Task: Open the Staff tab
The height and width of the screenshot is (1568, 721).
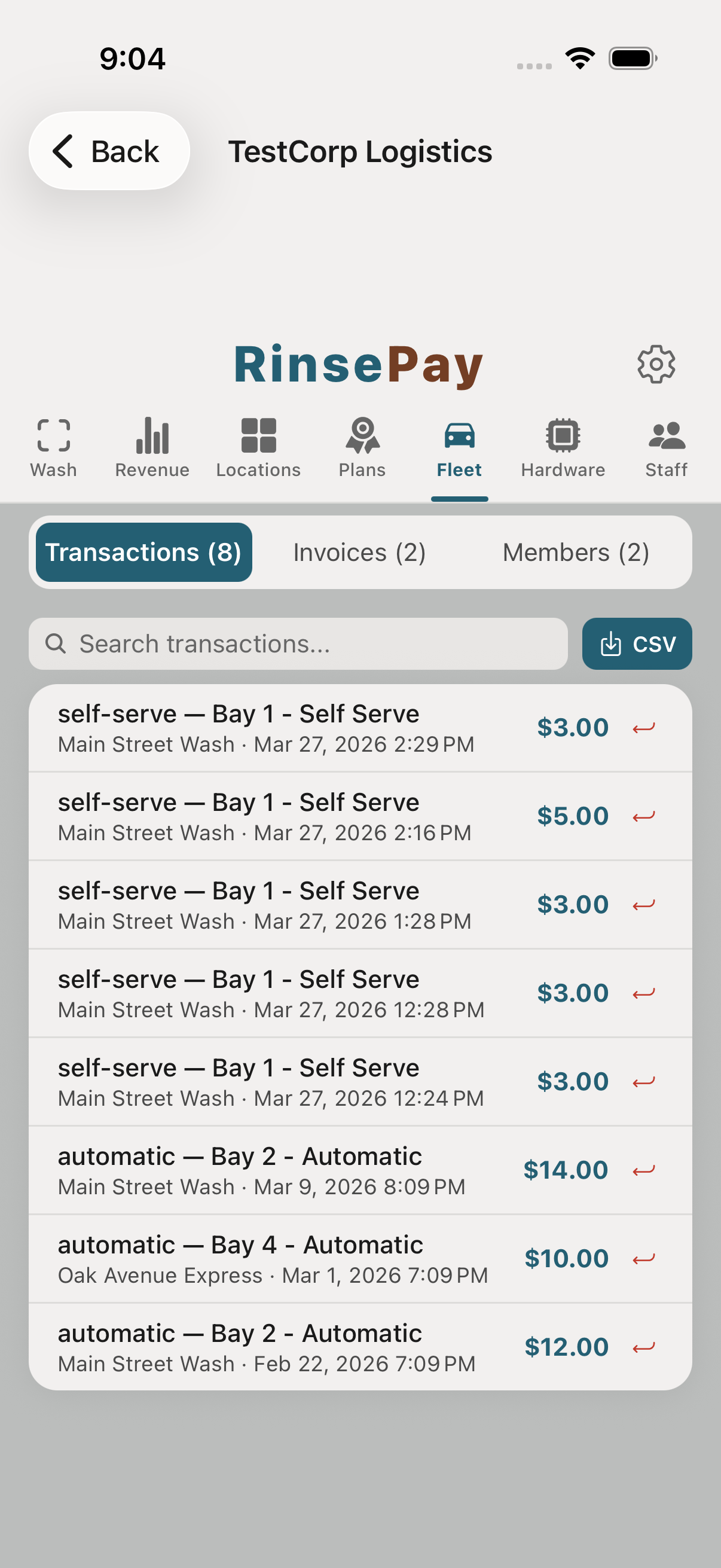Action: [x=666, y=448]
